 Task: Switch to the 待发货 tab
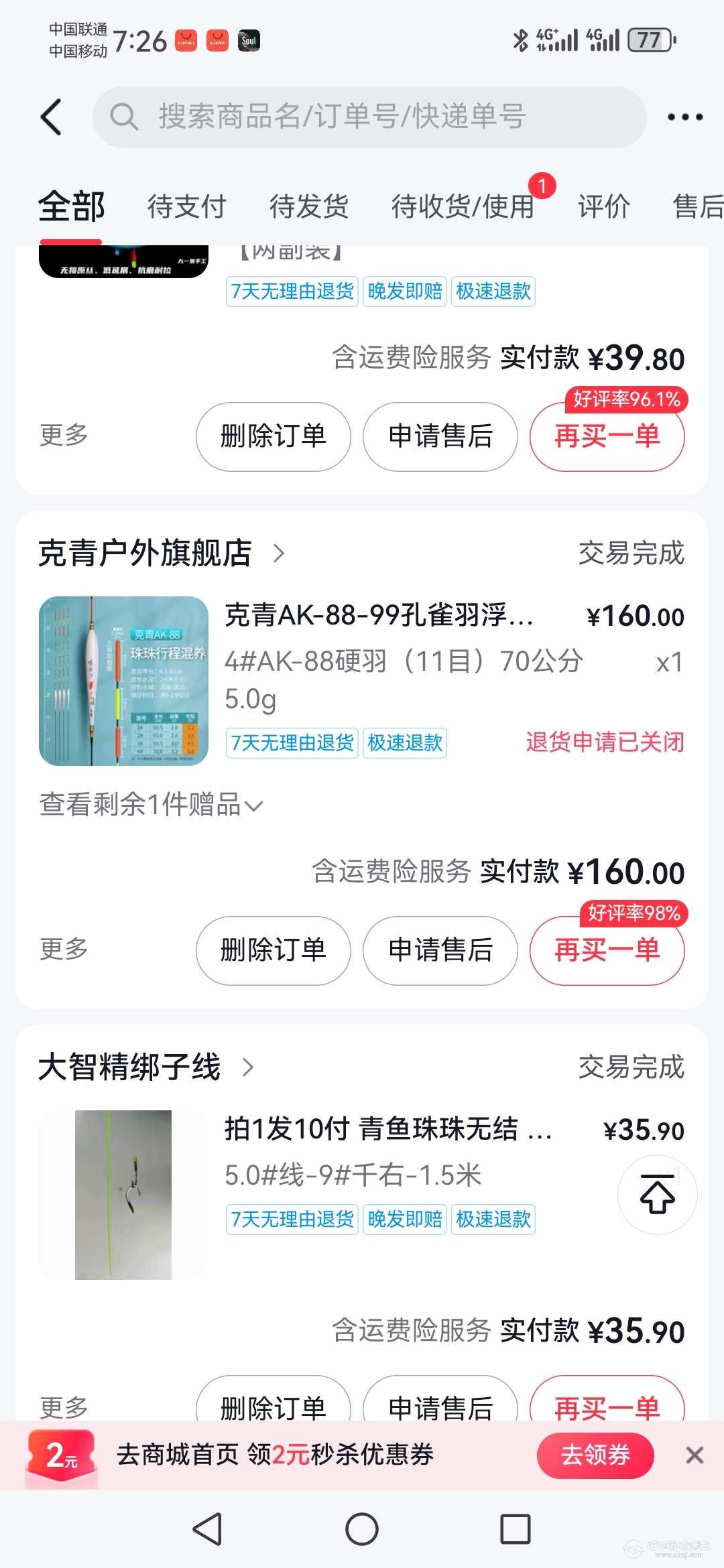tap(308, 206)
